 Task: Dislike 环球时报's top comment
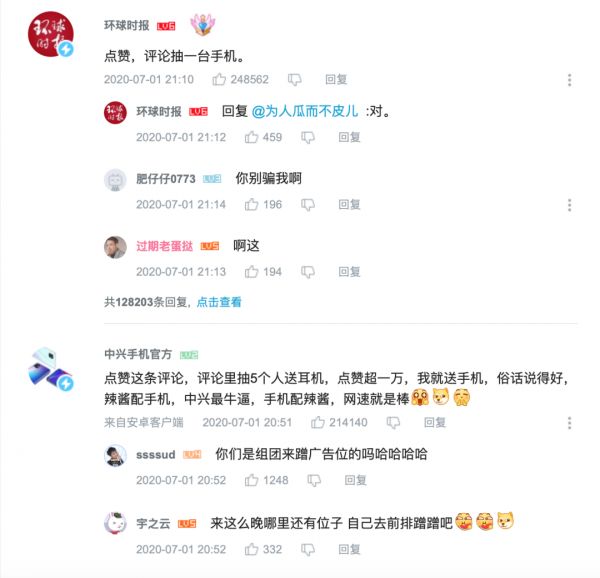pyautogui.click(x=294, y=80)
